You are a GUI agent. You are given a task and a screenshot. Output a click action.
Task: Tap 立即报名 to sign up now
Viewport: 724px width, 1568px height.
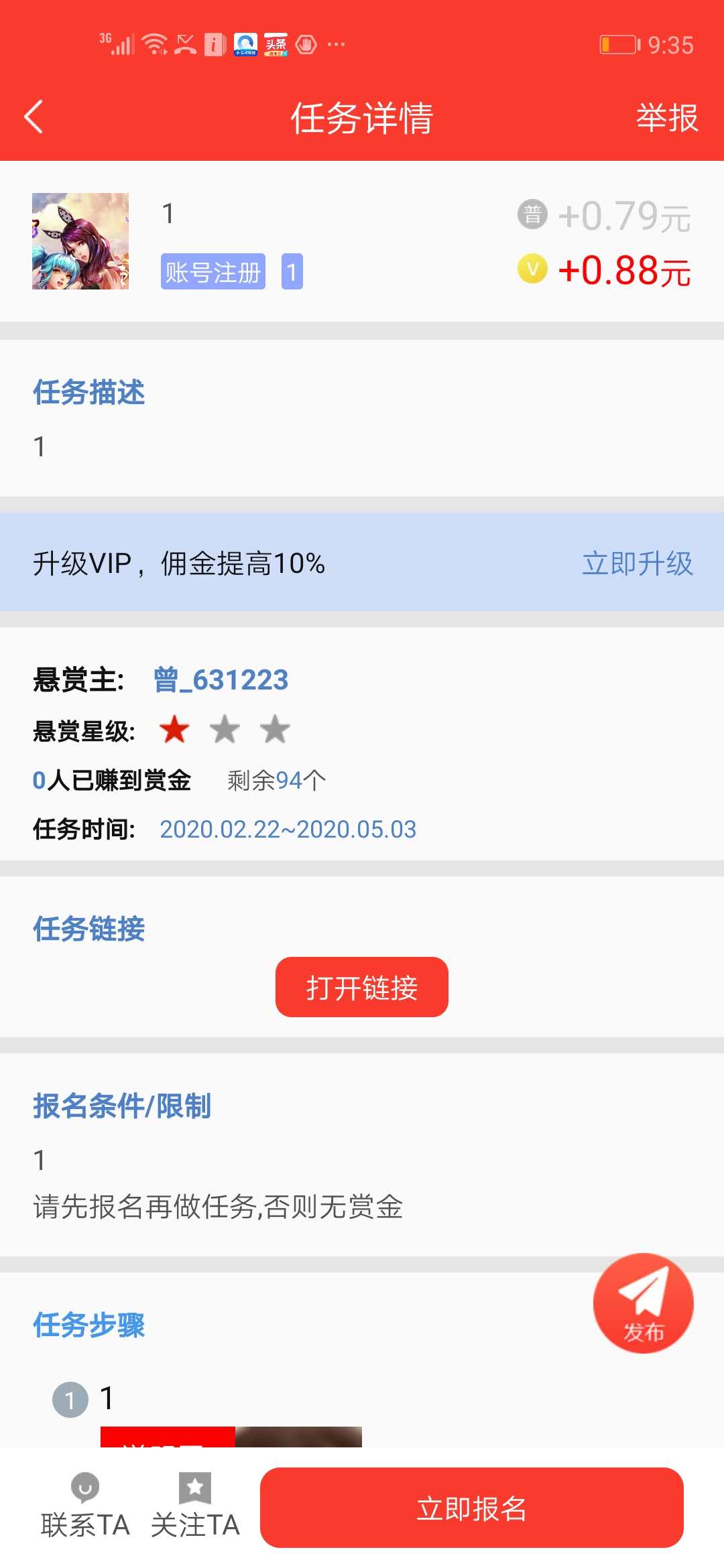point(472,1508)
